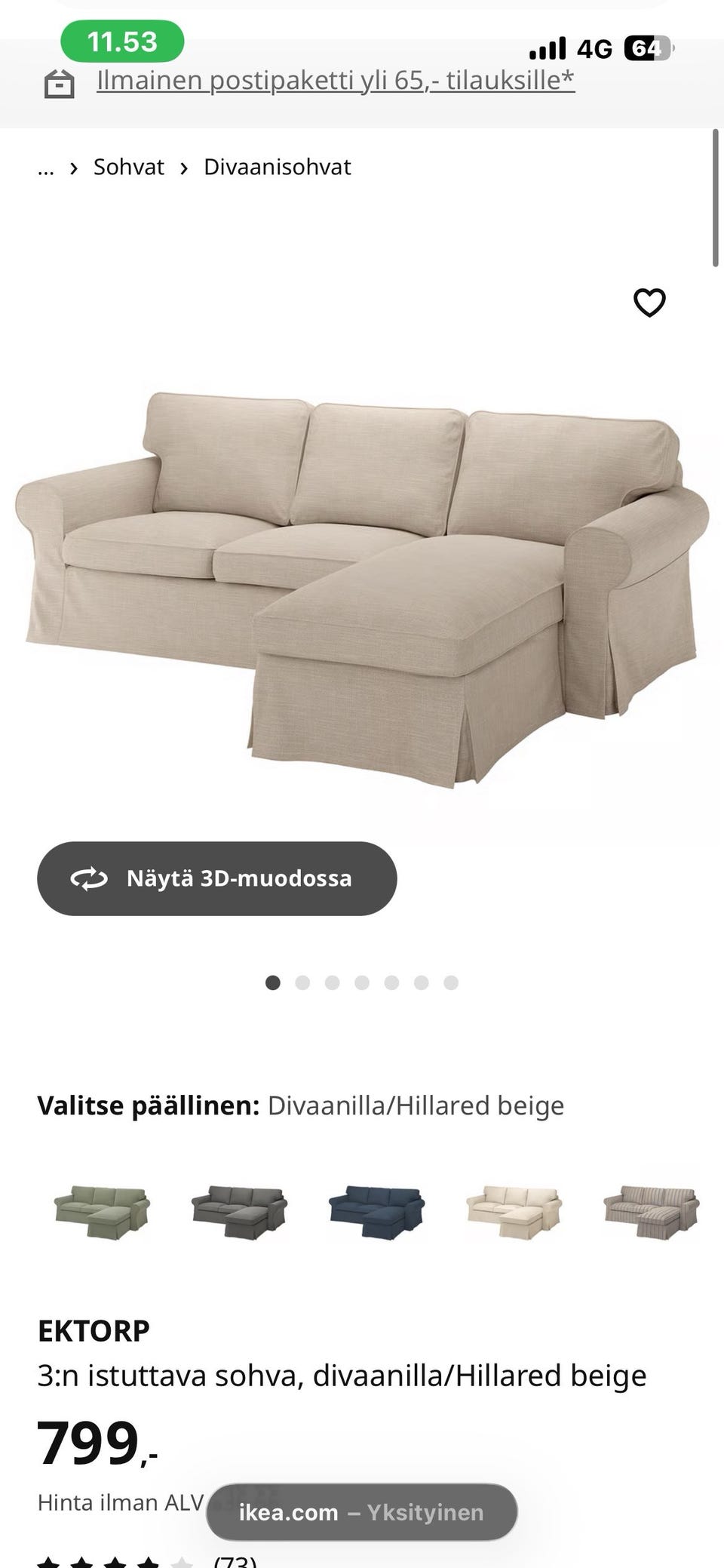Select the gray sofa cover thumbnail
Image resolution: width=724 pixels, height=1568 pixels.
(x=240, y=1210)
